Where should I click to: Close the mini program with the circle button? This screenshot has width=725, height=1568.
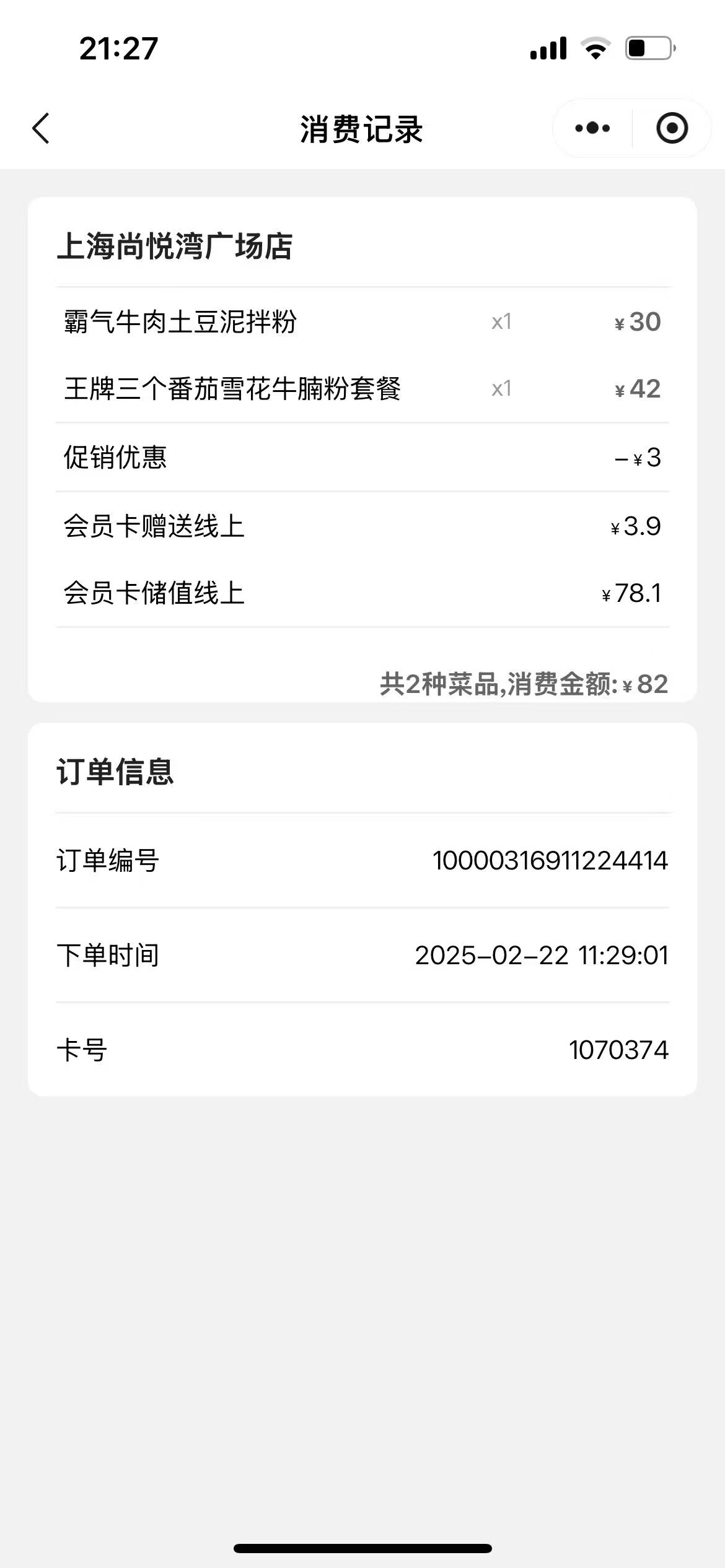(672, 128)
